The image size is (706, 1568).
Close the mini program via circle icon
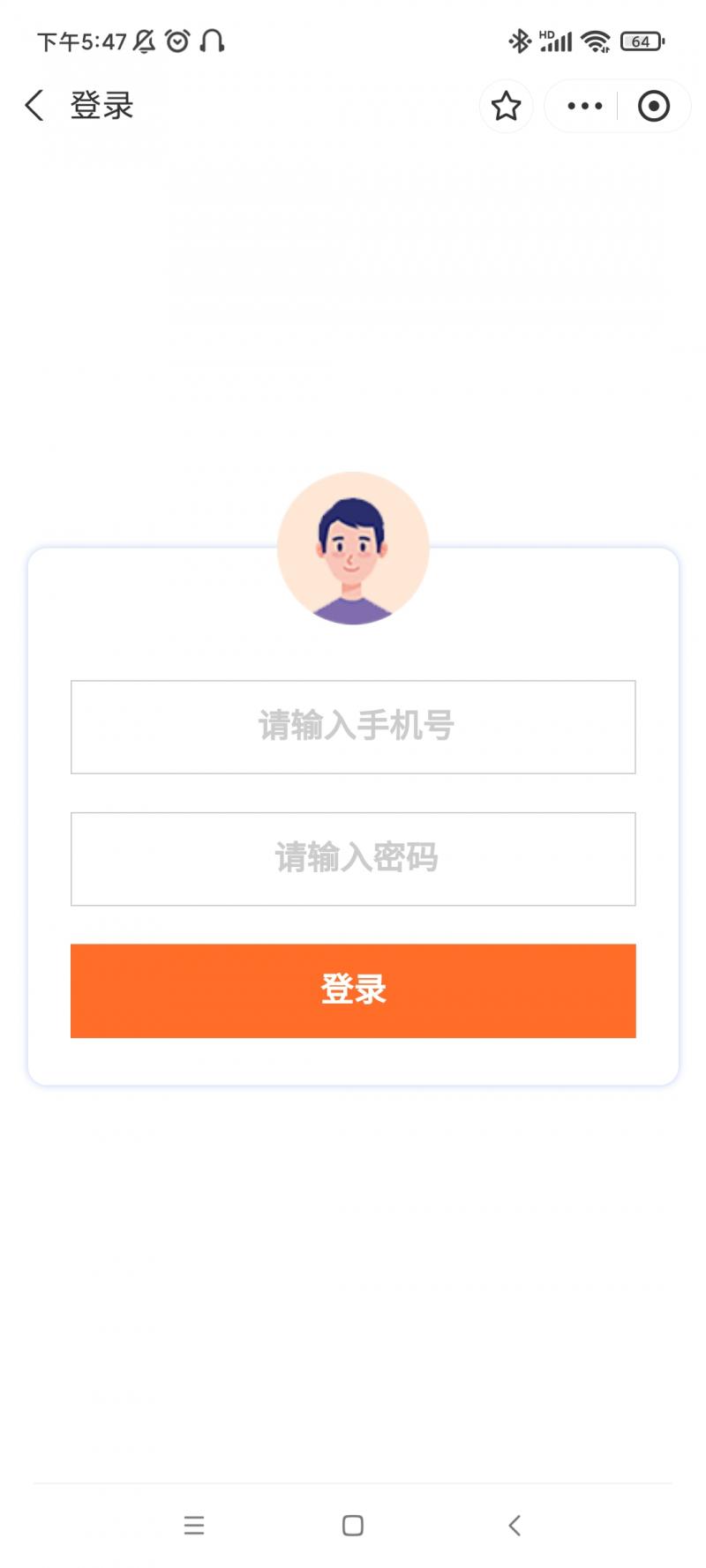(653, 106)
